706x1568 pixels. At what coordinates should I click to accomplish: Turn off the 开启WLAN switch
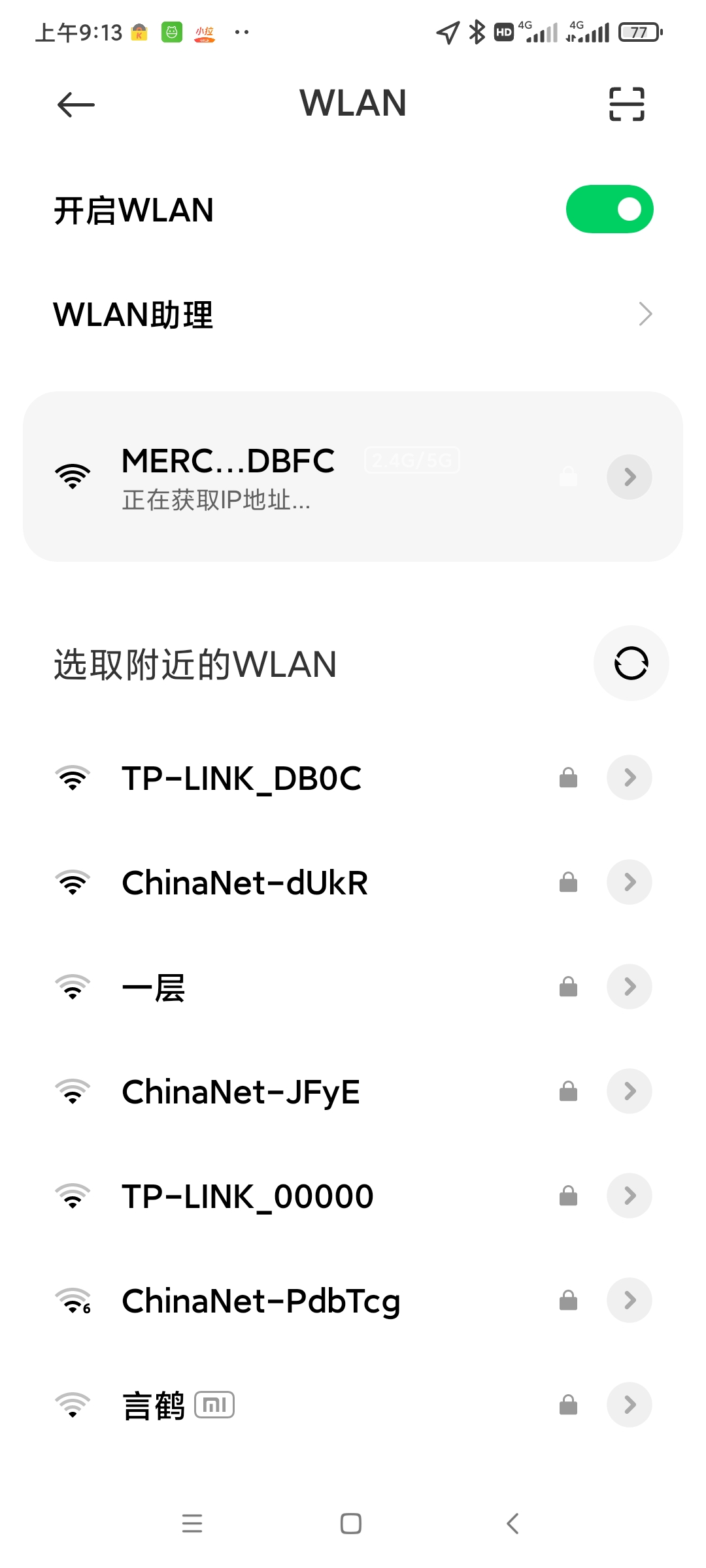tap(609, 209)
